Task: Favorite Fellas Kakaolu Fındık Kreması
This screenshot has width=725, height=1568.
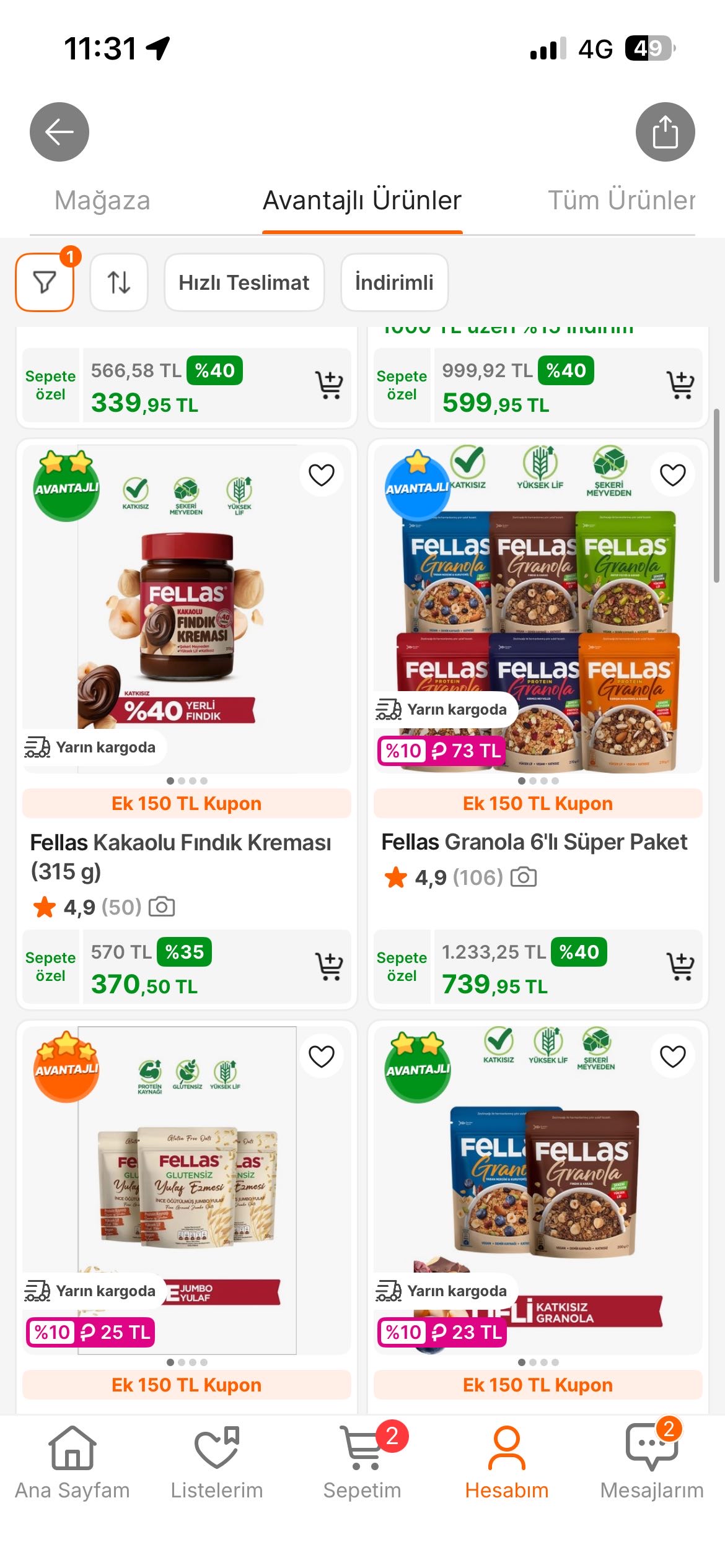Action: (322, 475)
